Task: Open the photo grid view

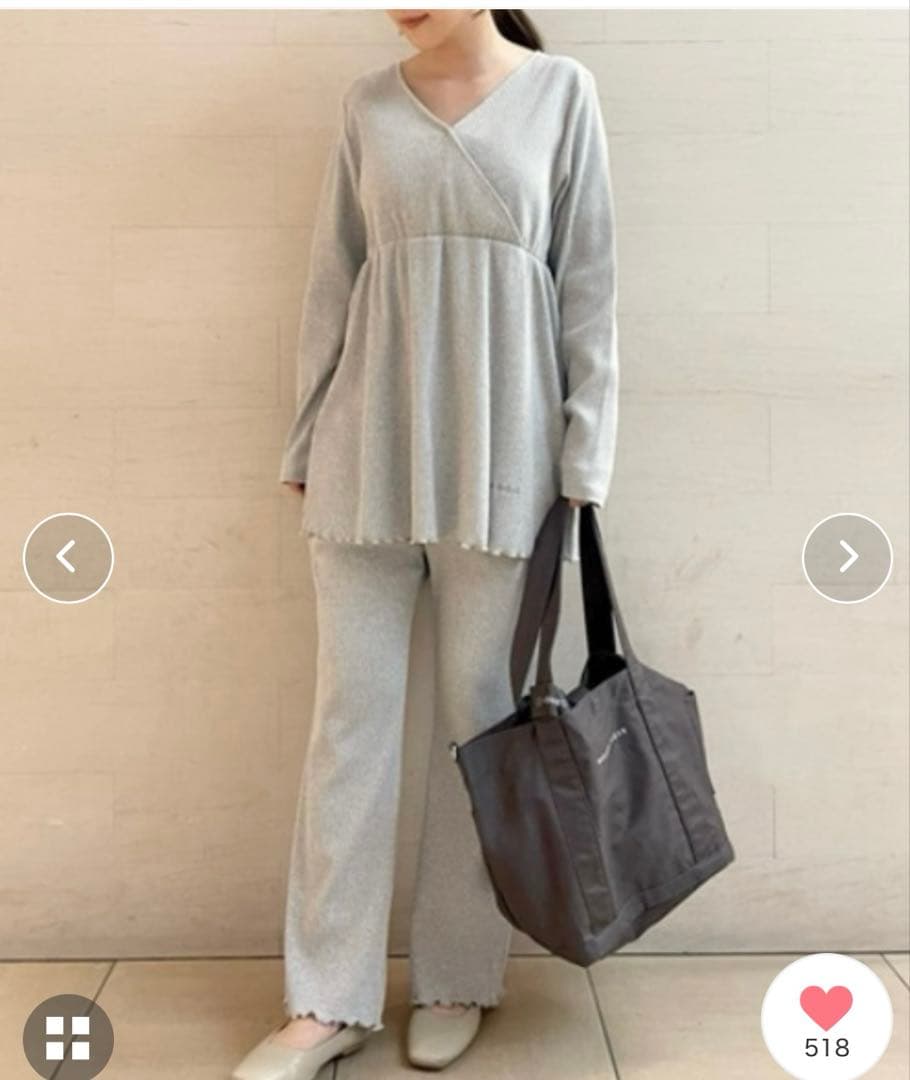Action: (x=68, y=1037)
